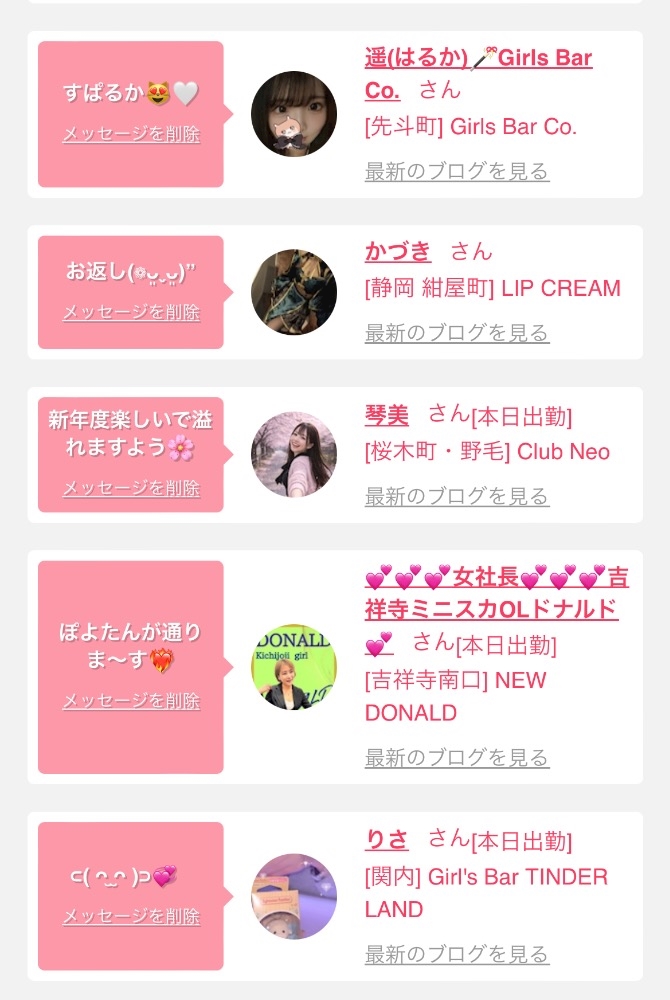
Task: Open 琴美 profile link
Action: point(387,415)
